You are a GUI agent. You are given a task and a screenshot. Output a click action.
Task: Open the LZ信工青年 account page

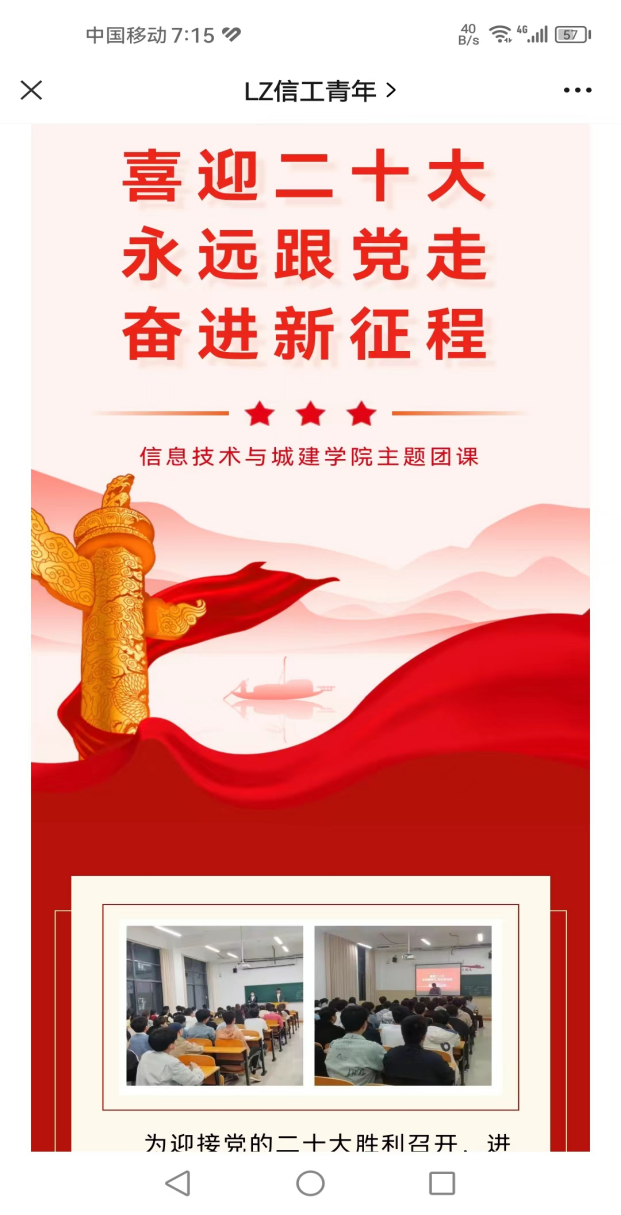(319, 91)
